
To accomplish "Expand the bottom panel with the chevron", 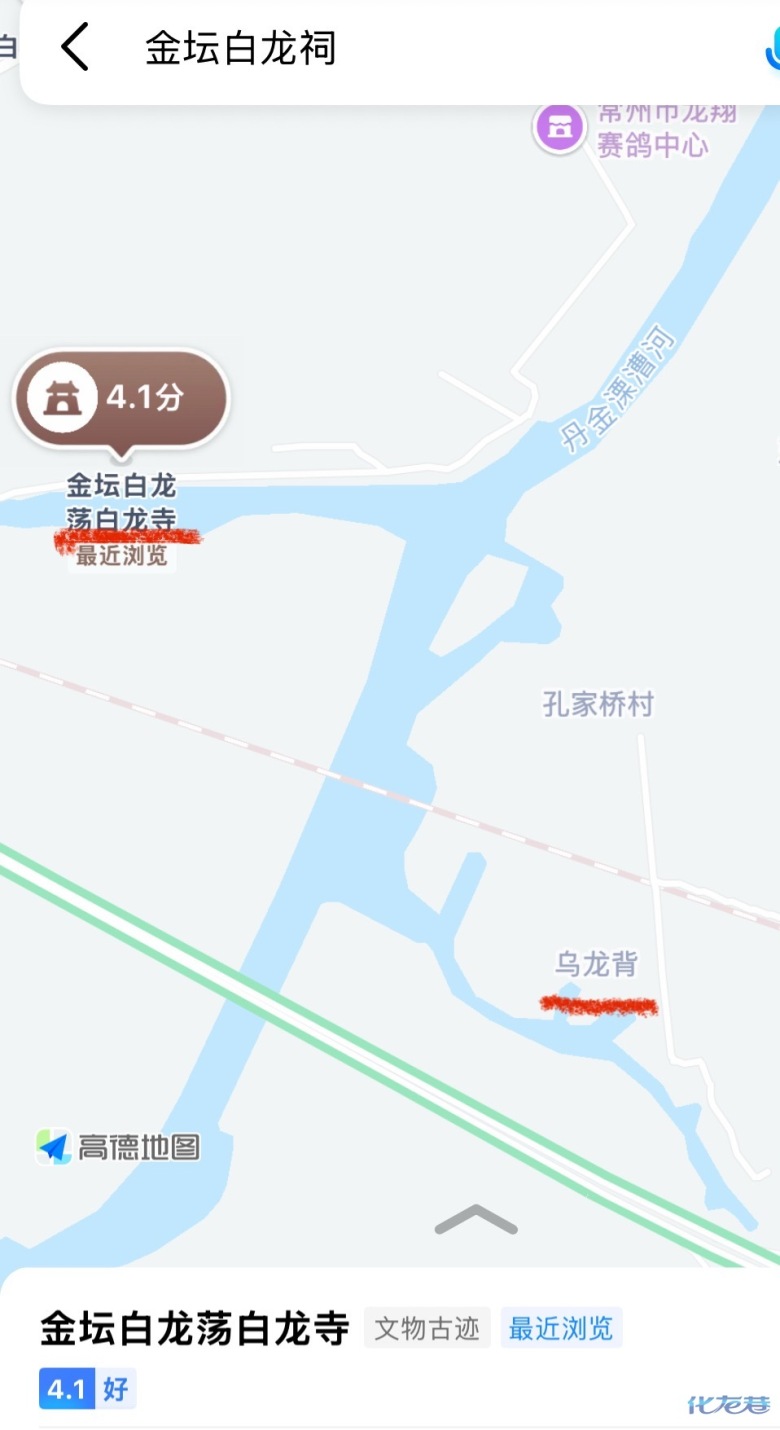I will point(476,1219).
